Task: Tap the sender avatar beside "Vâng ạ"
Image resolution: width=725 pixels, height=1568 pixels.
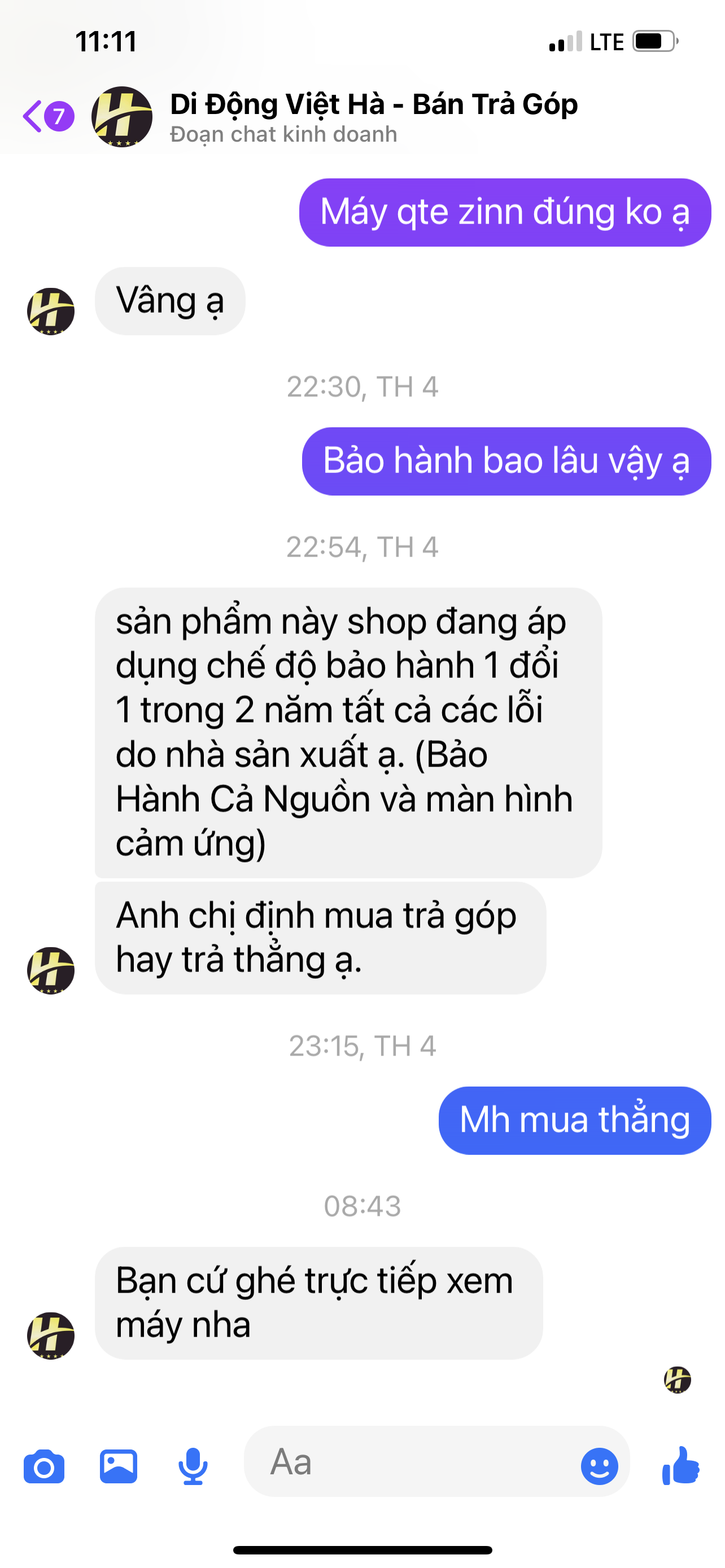Action: point(51,311)
